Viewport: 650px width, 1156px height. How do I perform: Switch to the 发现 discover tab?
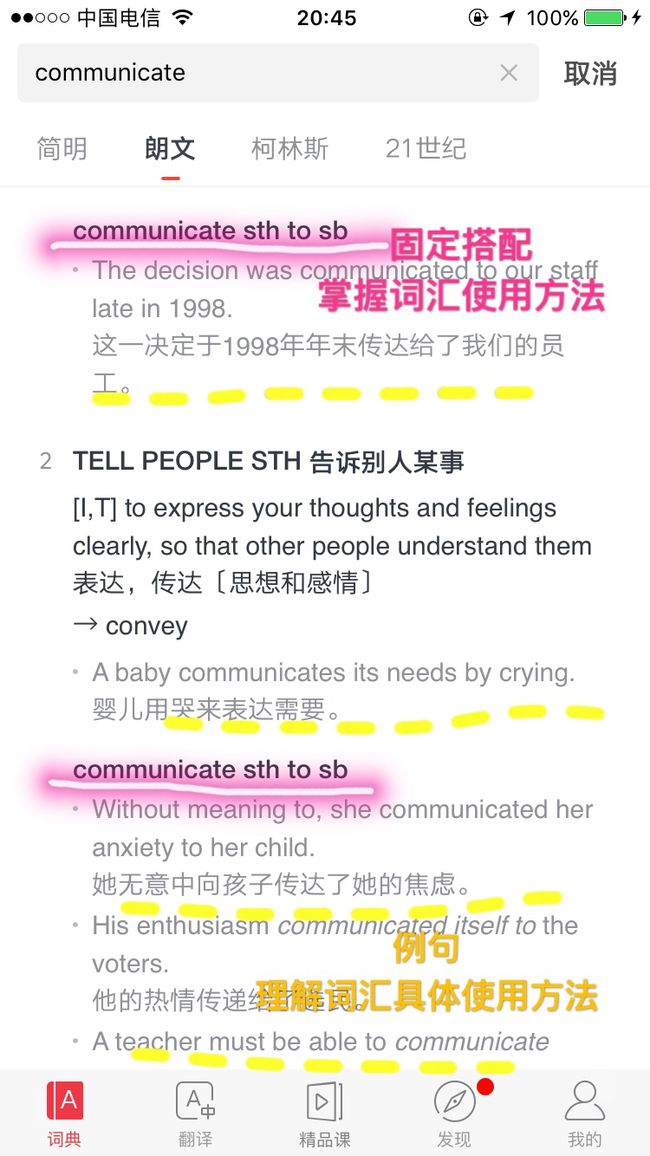coord(455,1113)
